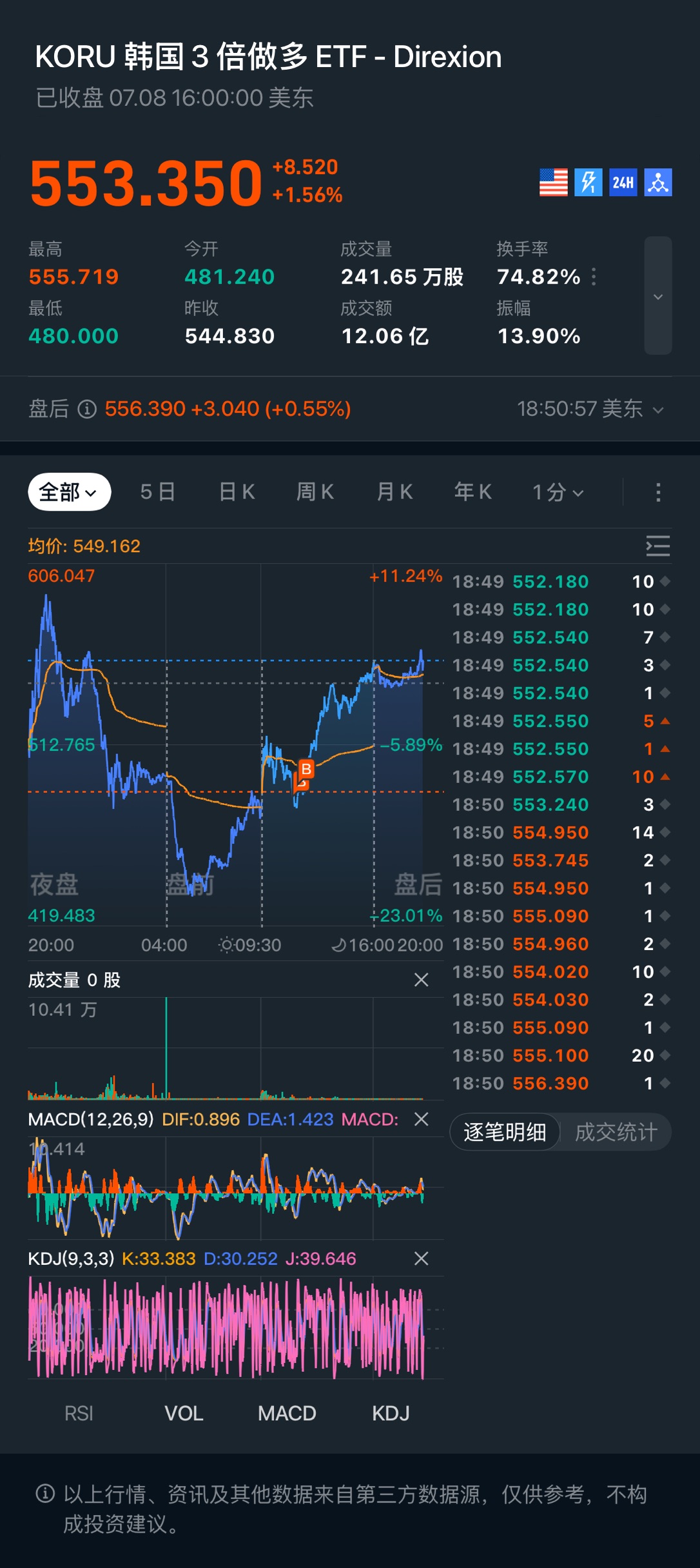Select the VOL indicator

pyautogui.click(x=184, y=1413)
